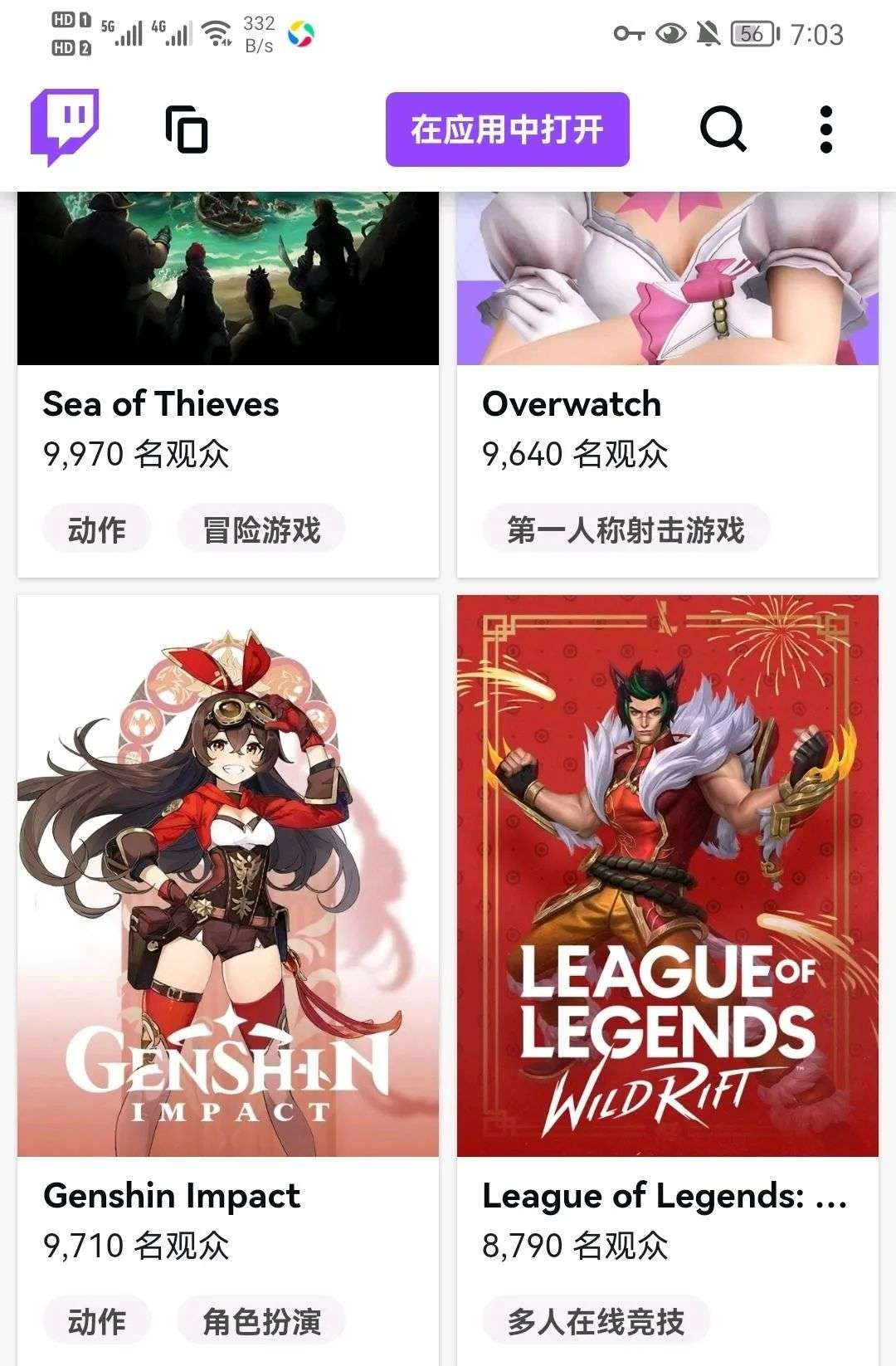Select the 多人在线竞技 tag chip
The width and height of the screenshot is (896, 1366).
pyautogui.click(x=596, y=1321)
